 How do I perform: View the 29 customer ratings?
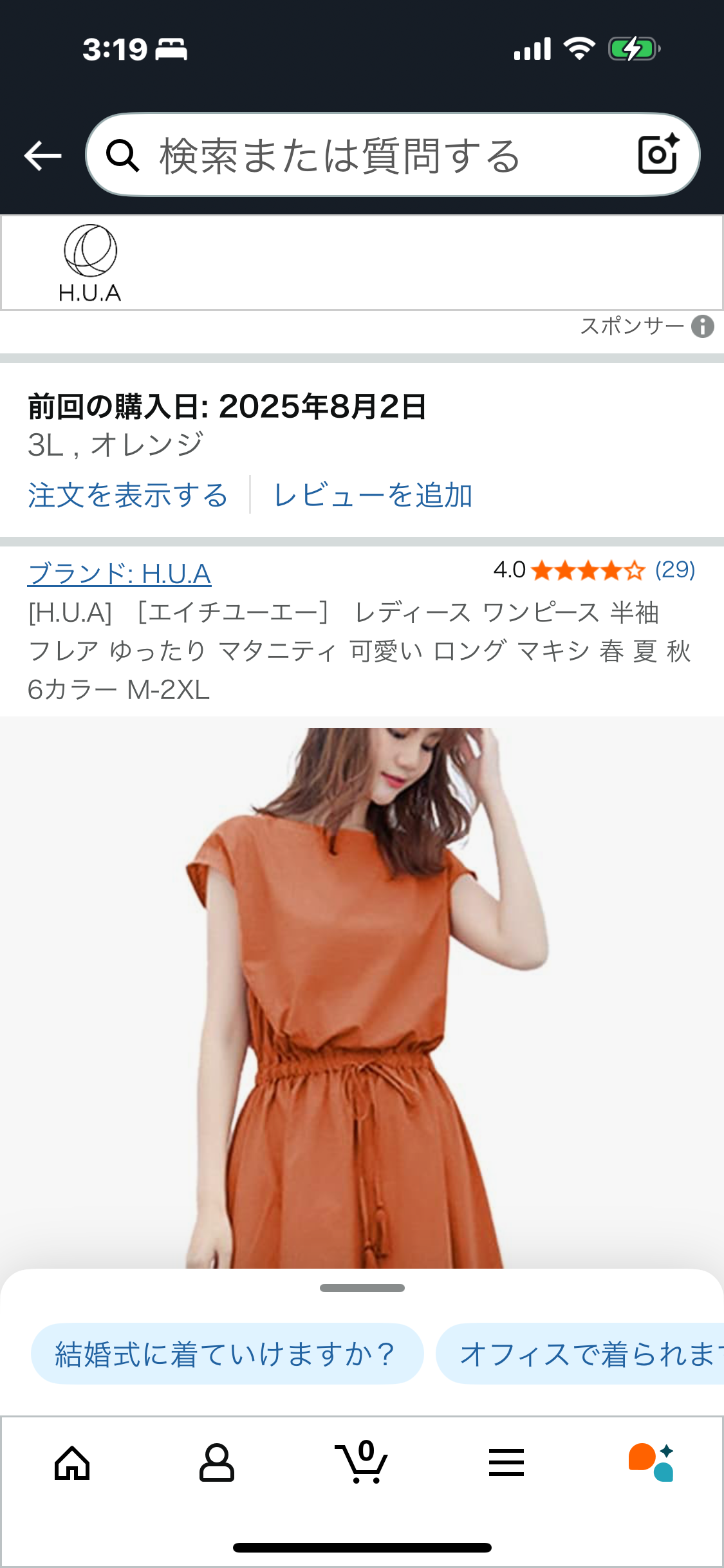(x=674, y=570)
